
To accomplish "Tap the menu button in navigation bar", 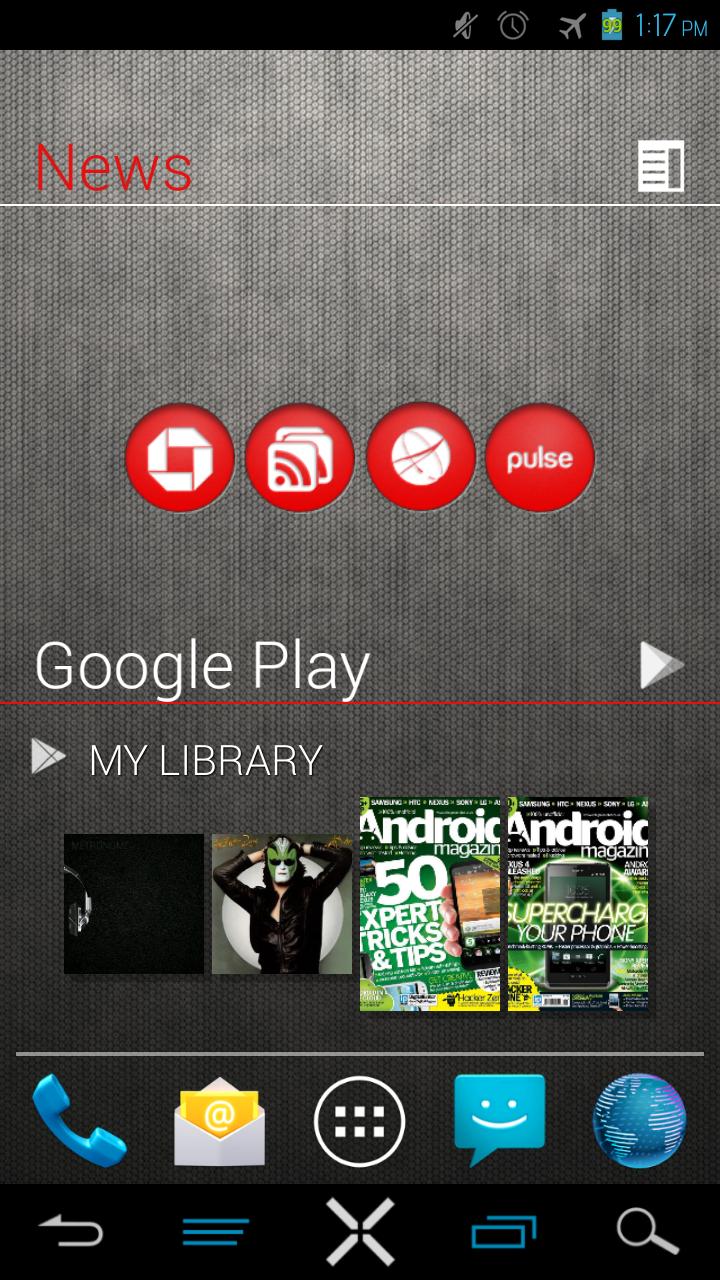I will point(216,1232).
